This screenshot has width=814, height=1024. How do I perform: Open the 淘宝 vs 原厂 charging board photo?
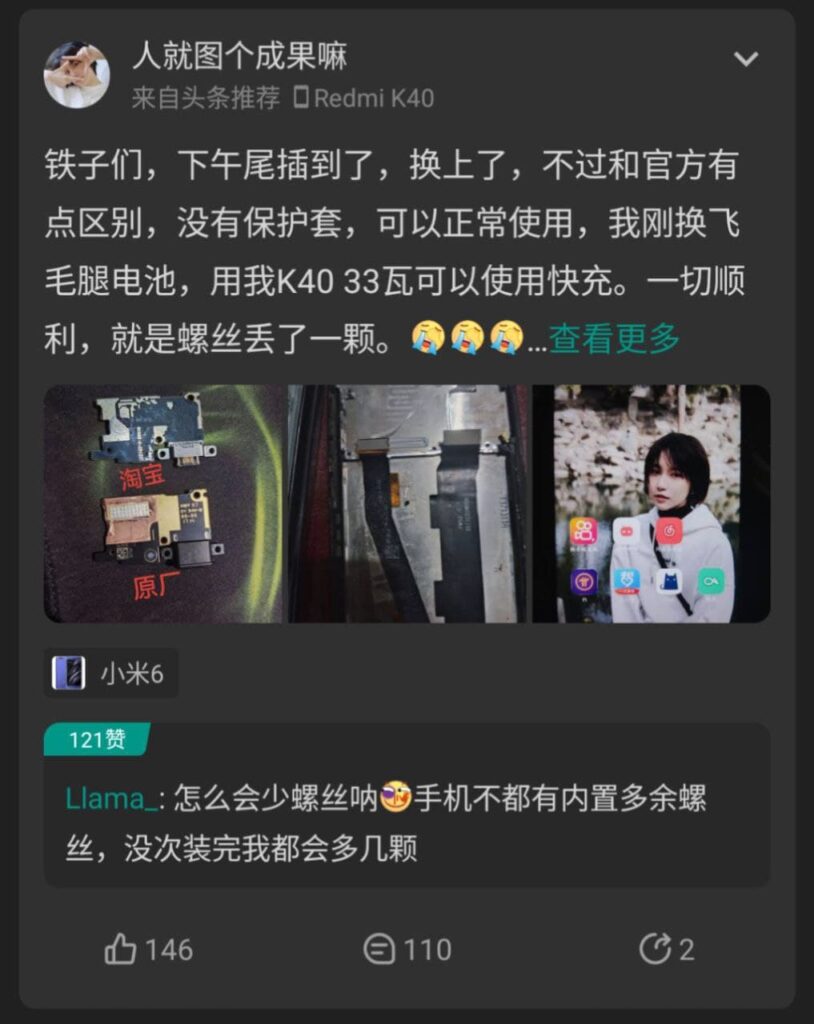[x=164, y=504]
